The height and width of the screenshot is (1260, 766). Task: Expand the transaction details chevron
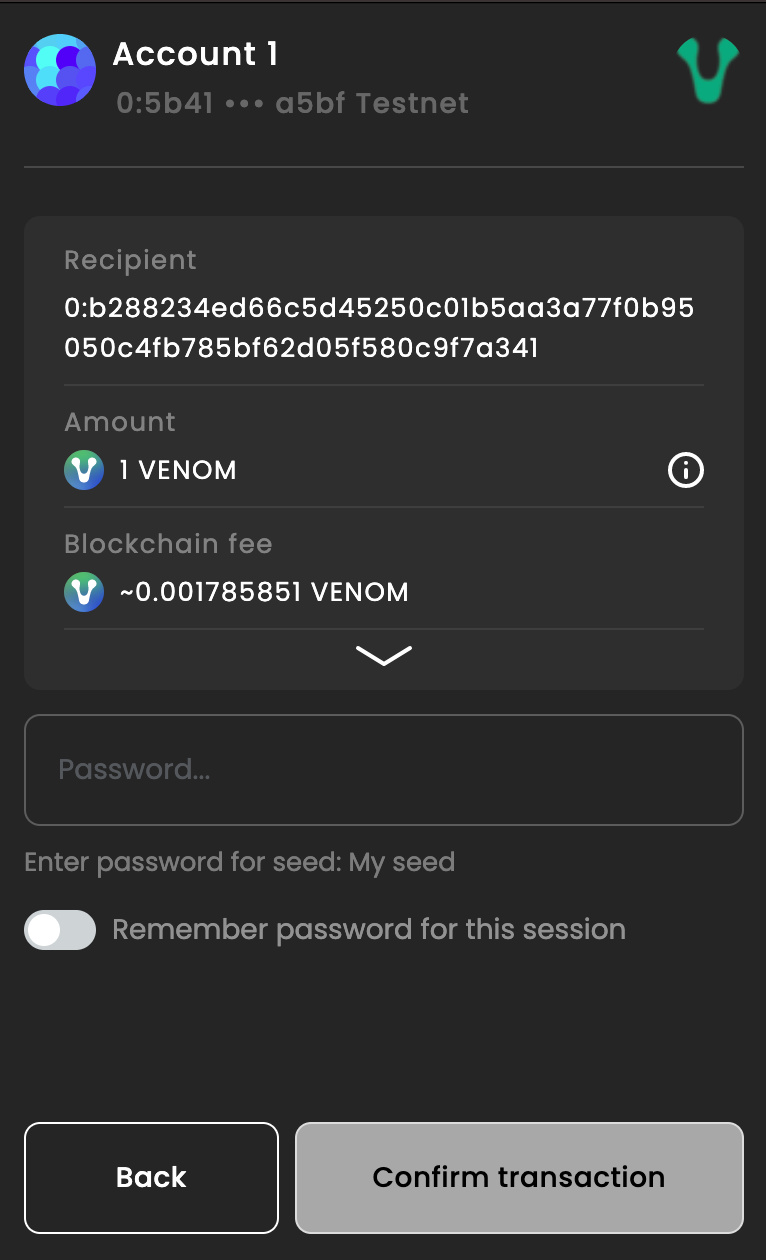tap(384, 656)
